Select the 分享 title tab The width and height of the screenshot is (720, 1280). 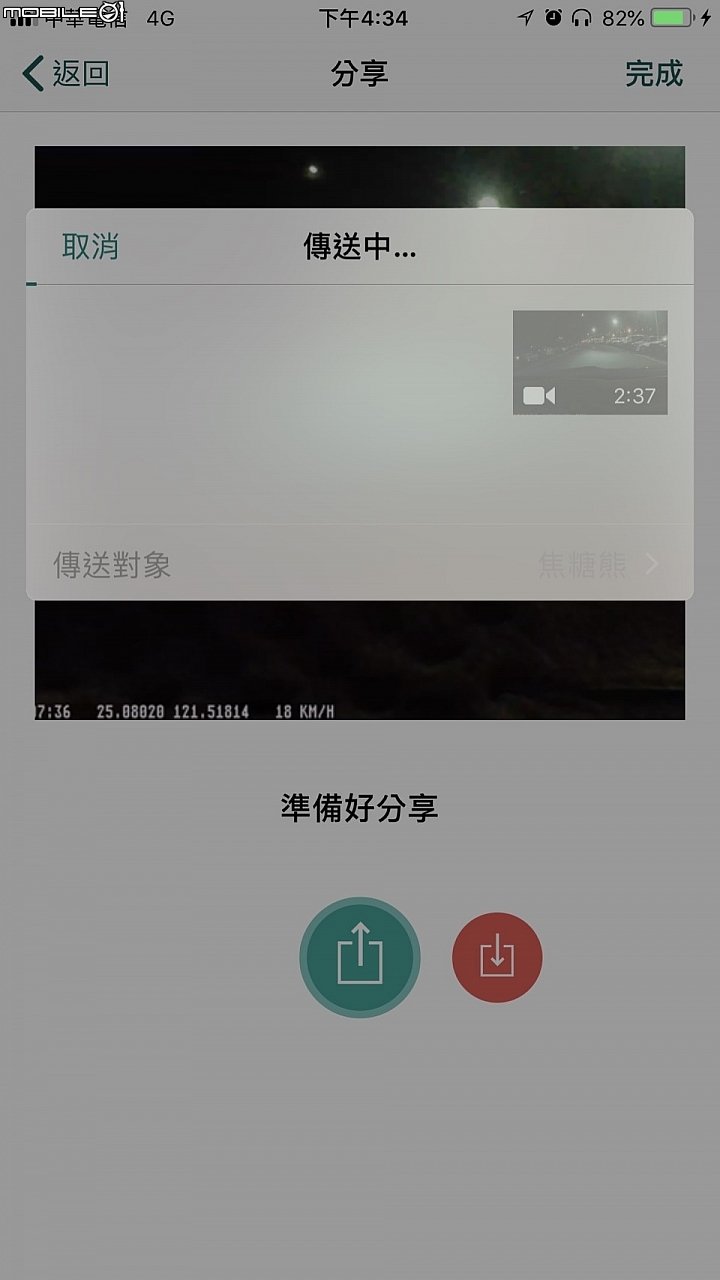(359, 73)
